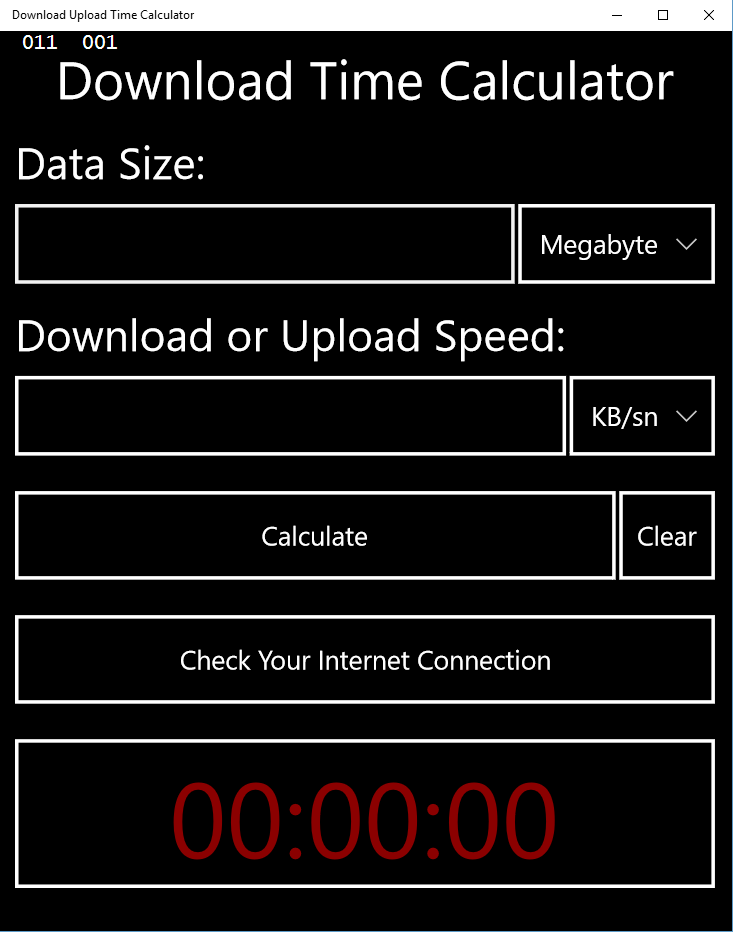
Task: Click the Calculate button
Action: tap(314, 535)
